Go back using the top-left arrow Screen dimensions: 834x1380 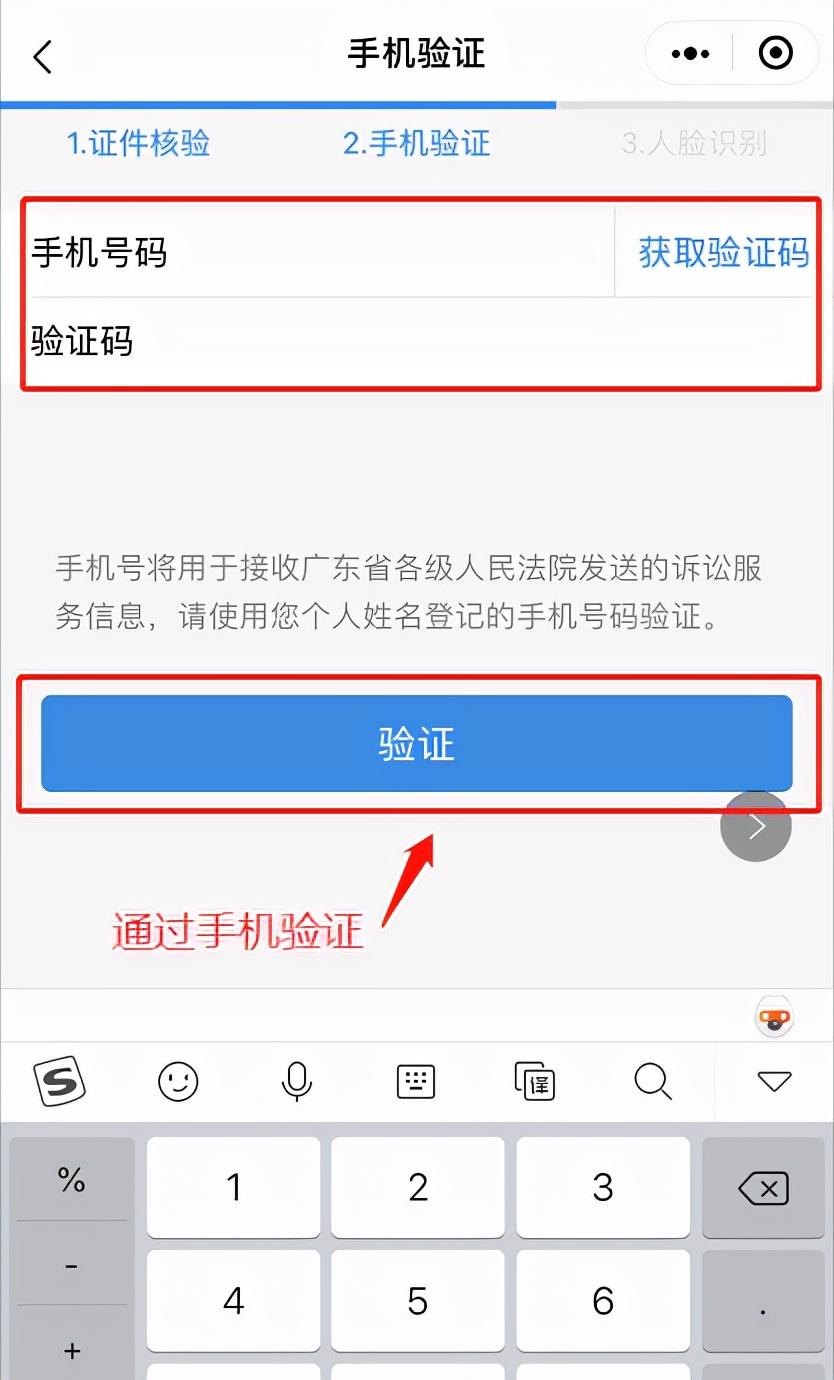point(42,56)
